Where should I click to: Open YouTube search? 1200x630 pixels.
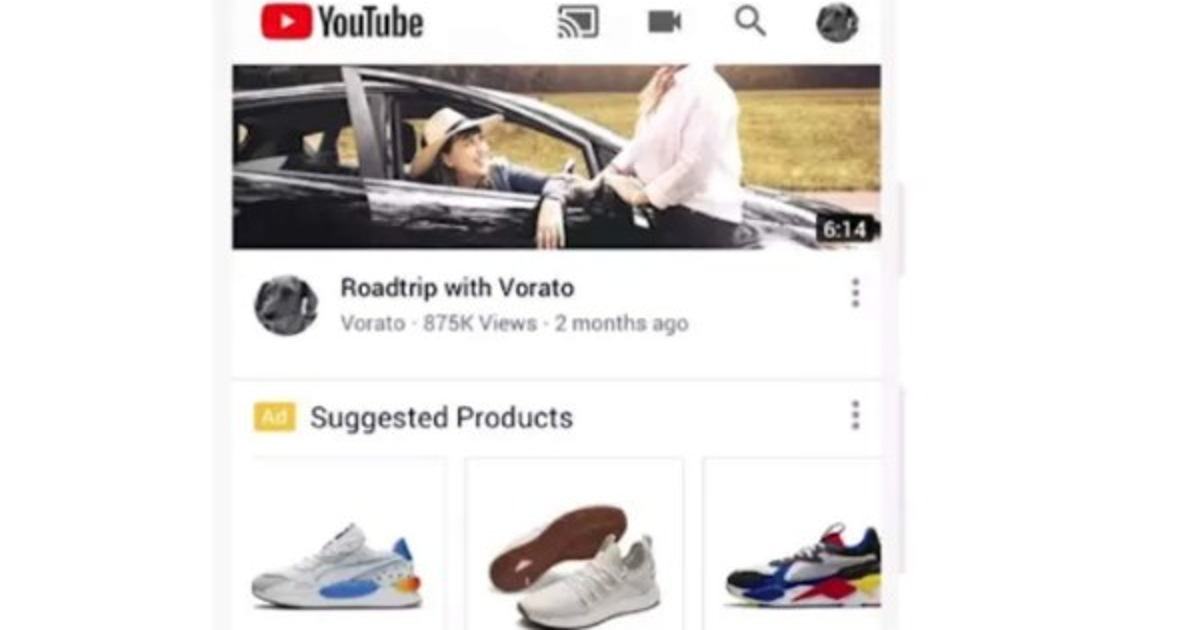tap(750, 21)
